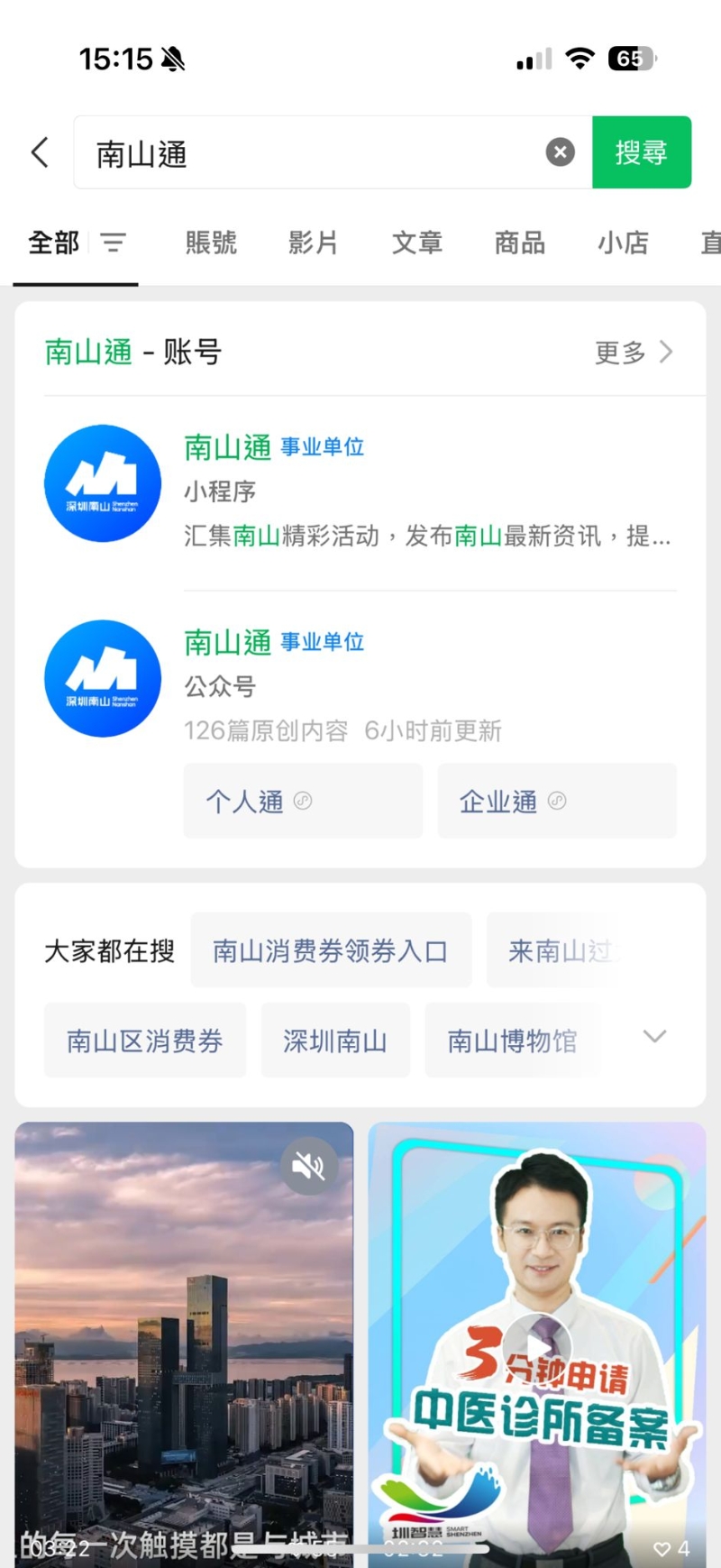Tap the 南山通 mini-program blue avatar
The height and width of the screenshot is (1568, 721).
tap(102, 482)
